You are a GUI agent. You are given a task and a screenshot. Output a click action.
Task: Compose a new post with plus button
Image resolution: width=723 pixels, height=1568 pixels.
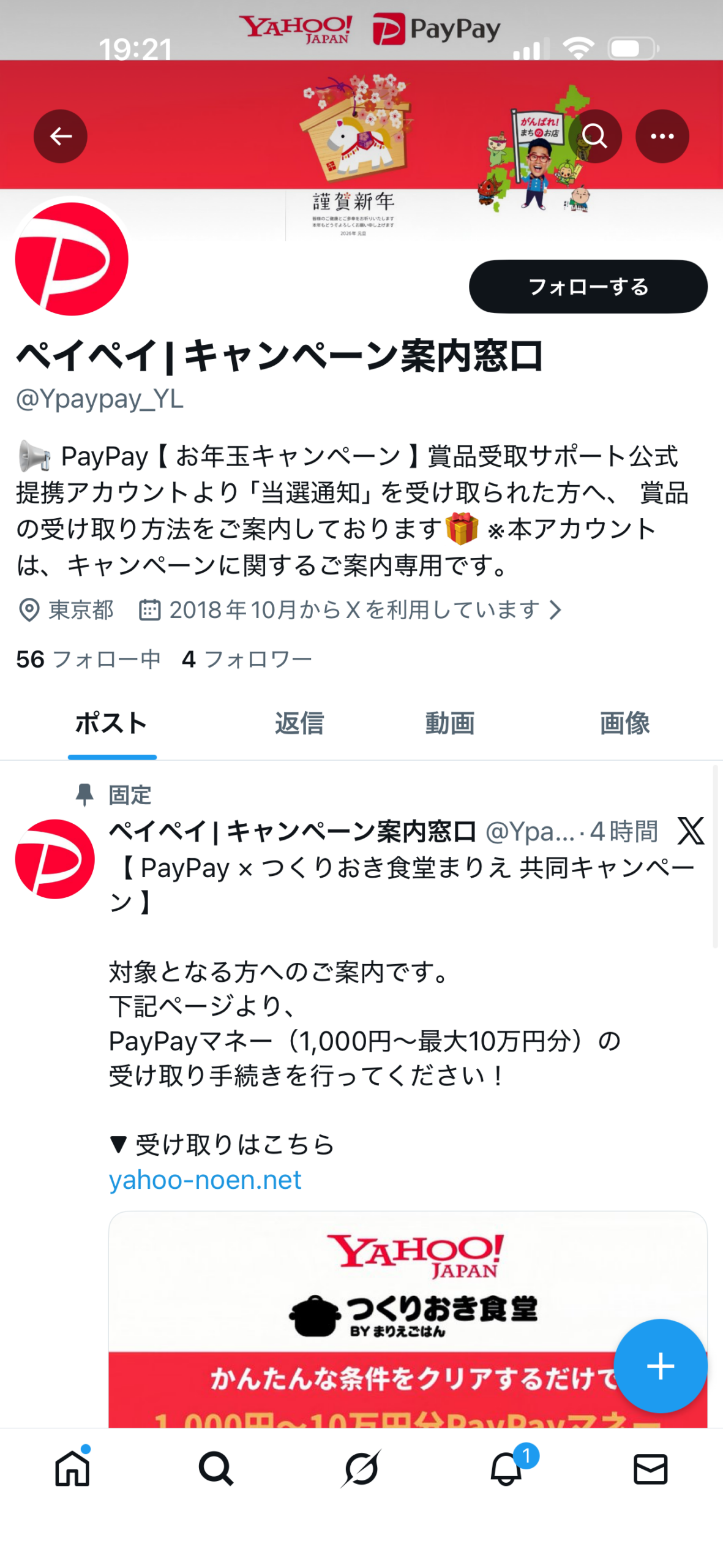point(660,1366)
